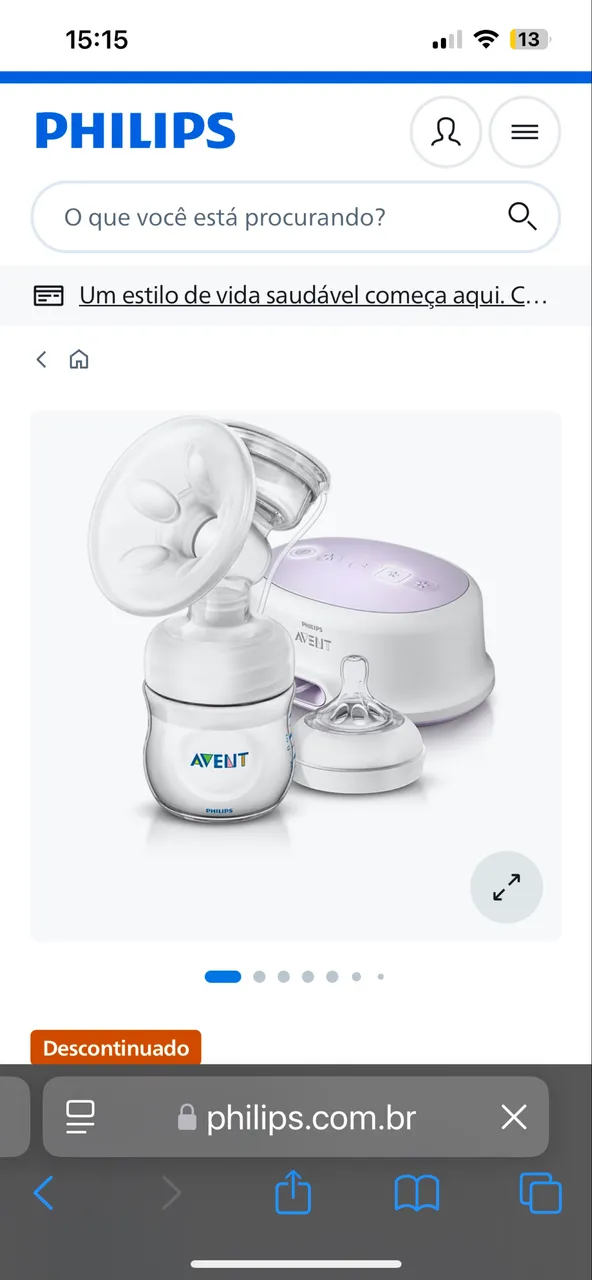Open the "Um estilo de vida saudável" link

(x=313, y=296)
